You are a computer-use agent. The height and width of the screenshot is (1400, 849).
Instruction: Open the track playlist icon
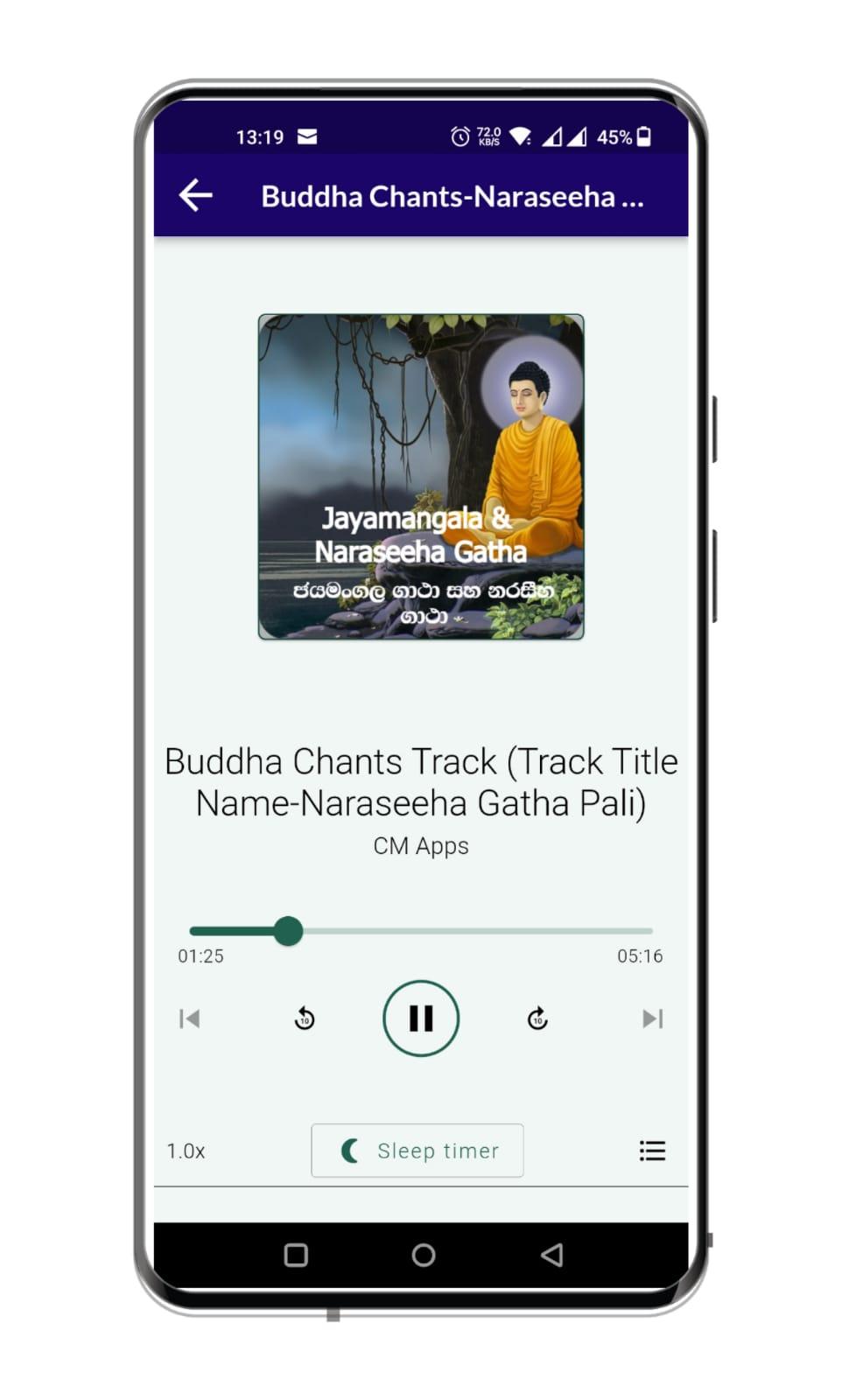[652, 1151]
